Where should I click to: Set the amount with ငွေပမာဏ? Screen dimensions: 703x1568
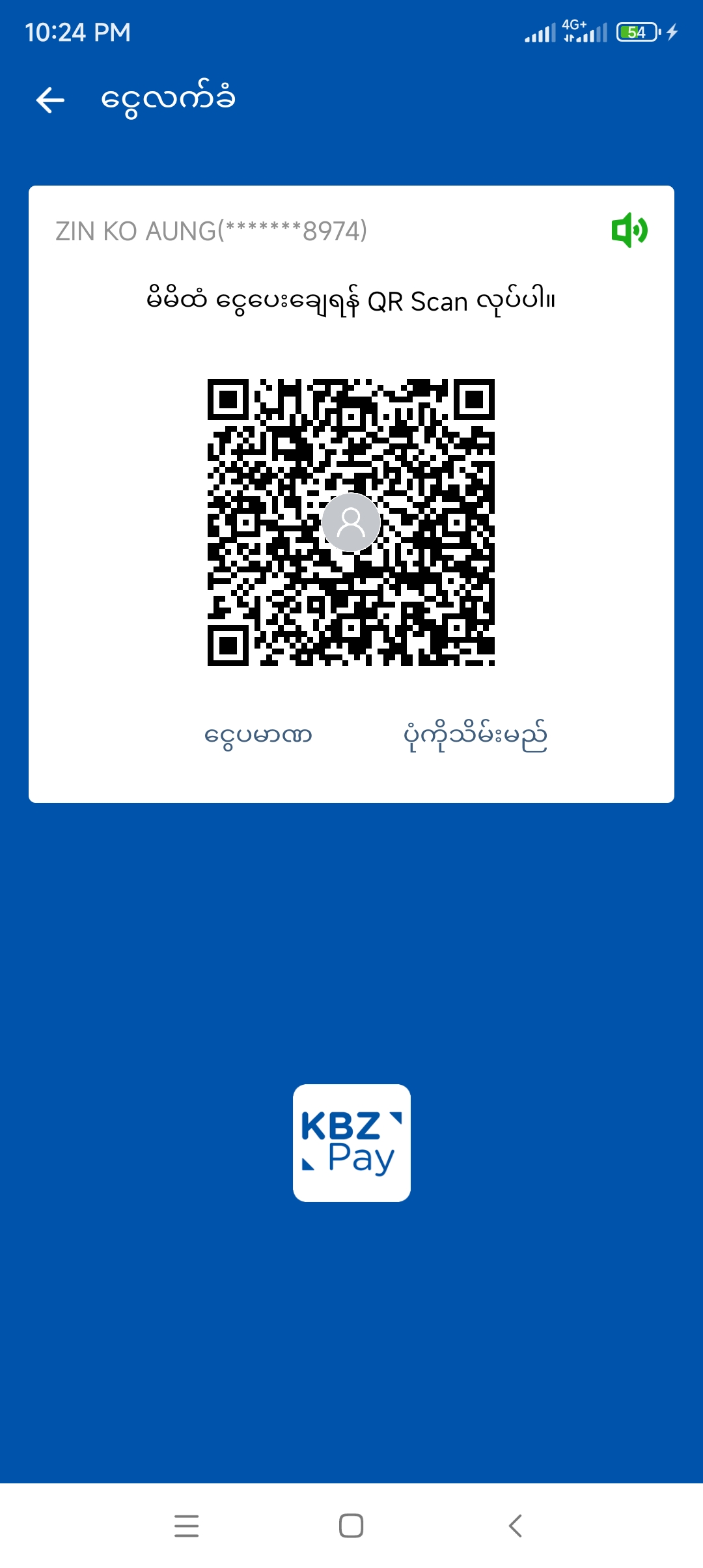click(x=258, y=736)
